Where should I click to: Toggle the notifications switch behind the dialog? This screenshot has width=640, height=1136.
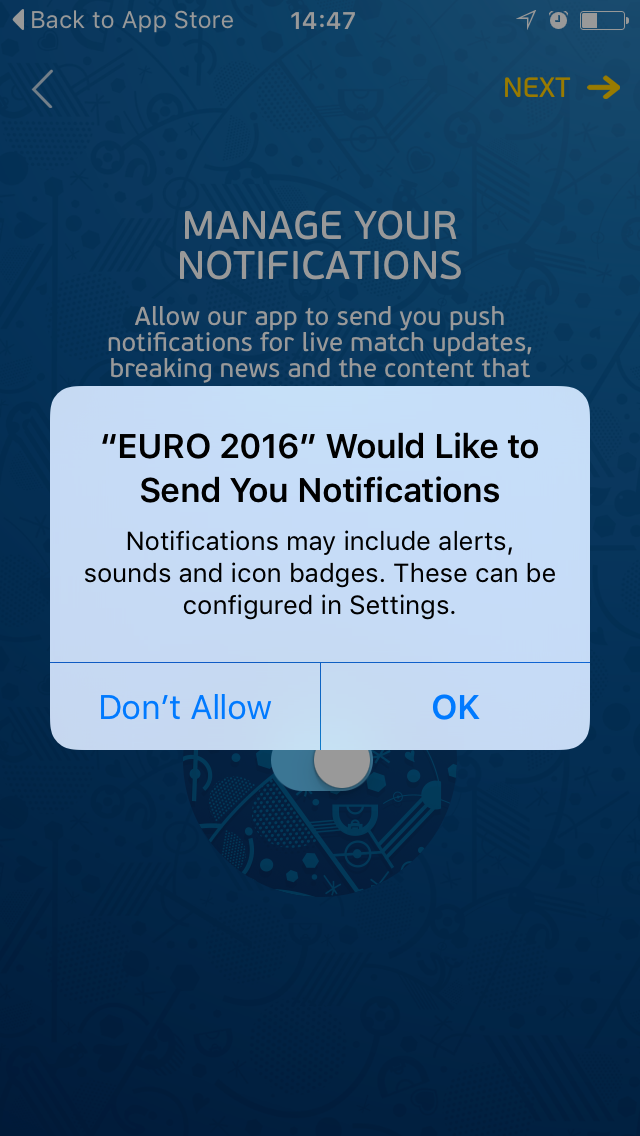point(321,764)
